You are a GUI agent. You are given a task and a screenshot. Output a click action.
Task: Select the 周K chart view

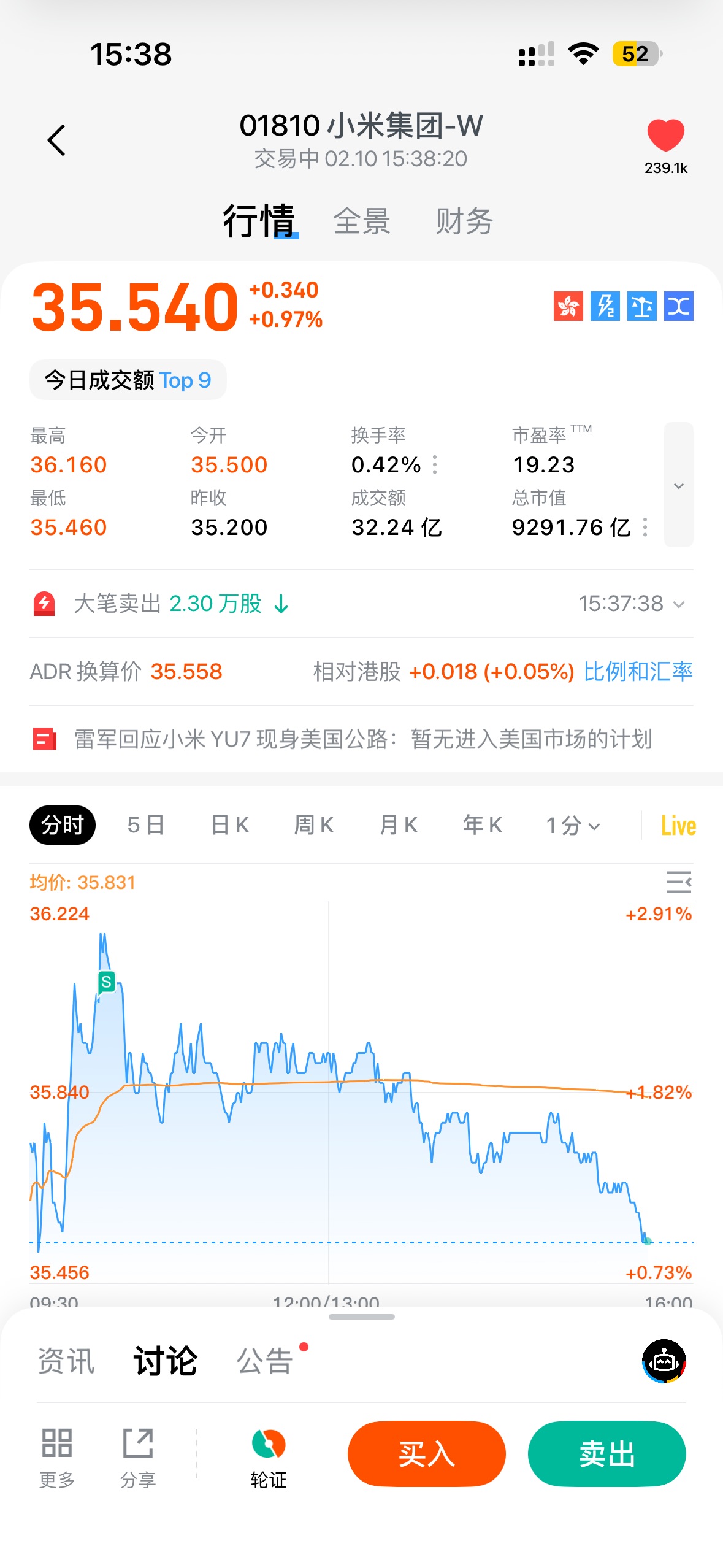[314, 825]
